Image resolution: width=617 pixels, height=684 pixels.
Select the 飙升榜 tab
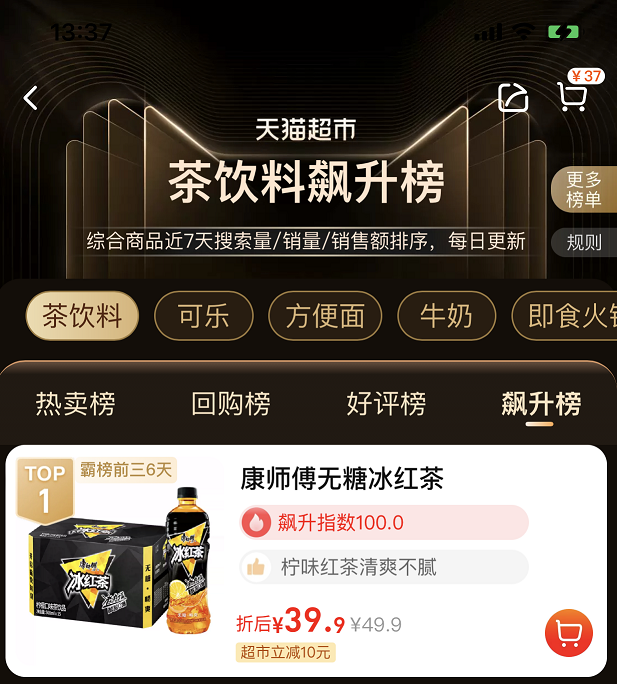pyautogui.click(x=540, y=404)
